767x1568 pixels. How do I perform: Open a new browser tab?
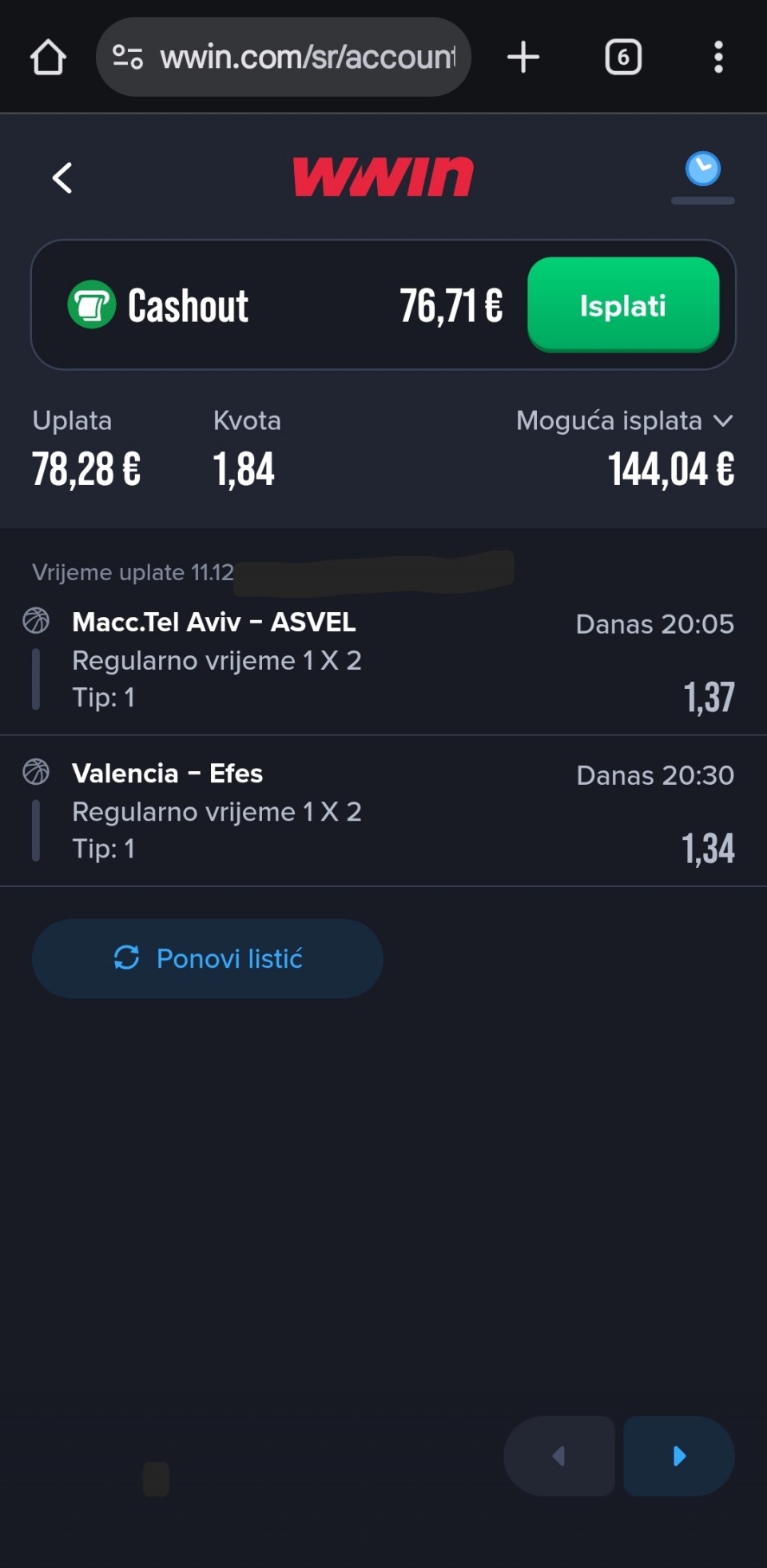(x=523, y=58)
